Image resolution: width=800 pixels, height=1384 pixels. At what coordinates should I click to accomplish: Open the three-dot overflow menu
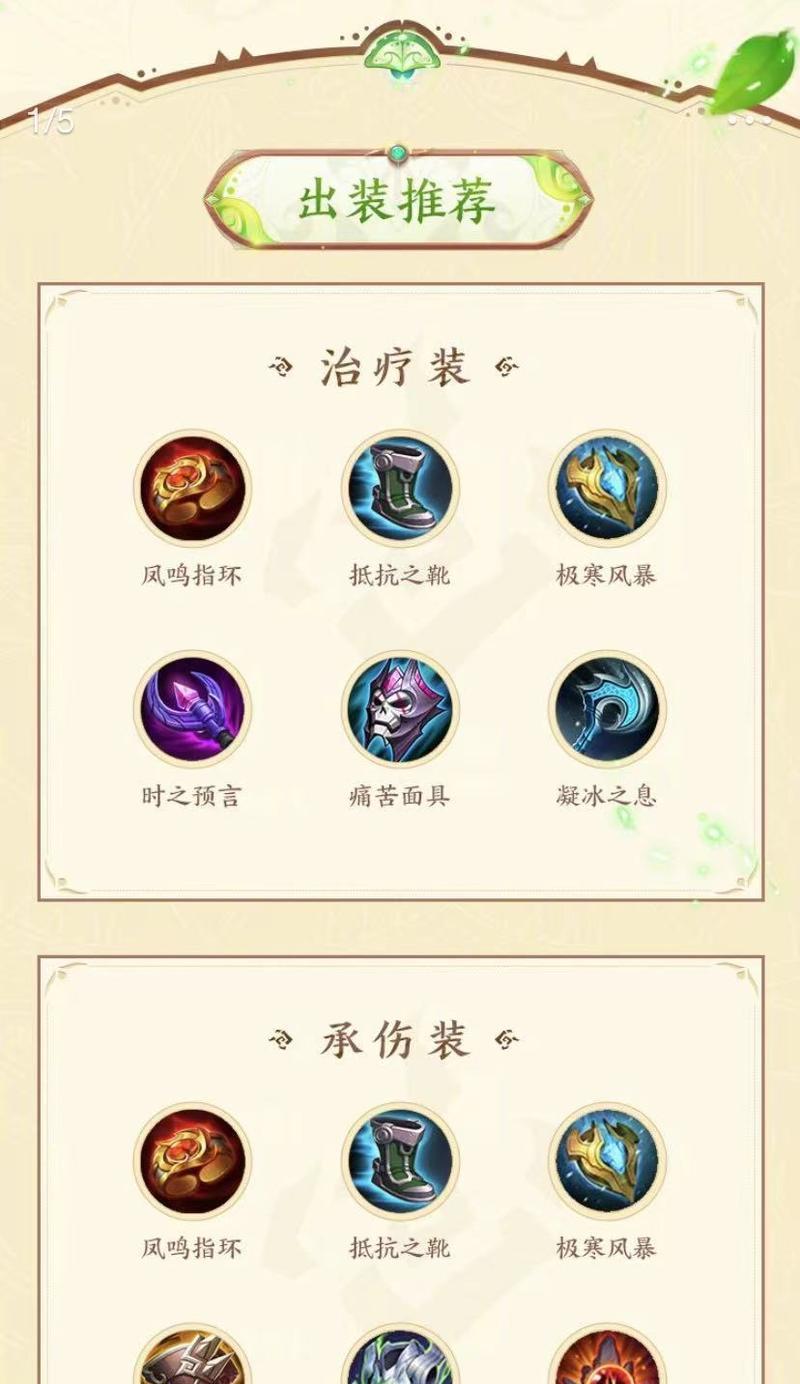pos(750,120)
